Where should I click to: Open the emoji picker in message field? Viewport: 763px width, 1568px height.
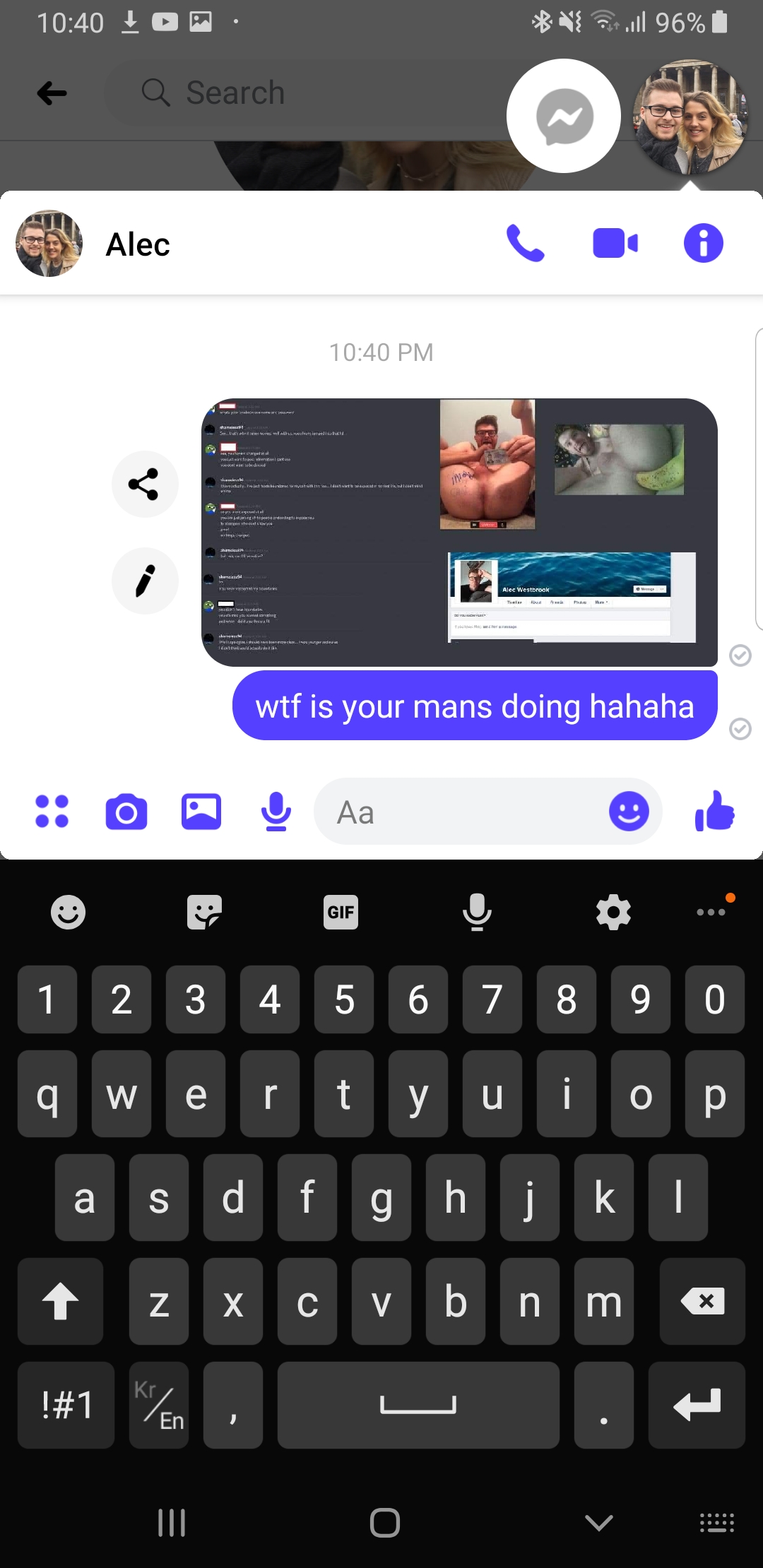coord(629,812)
